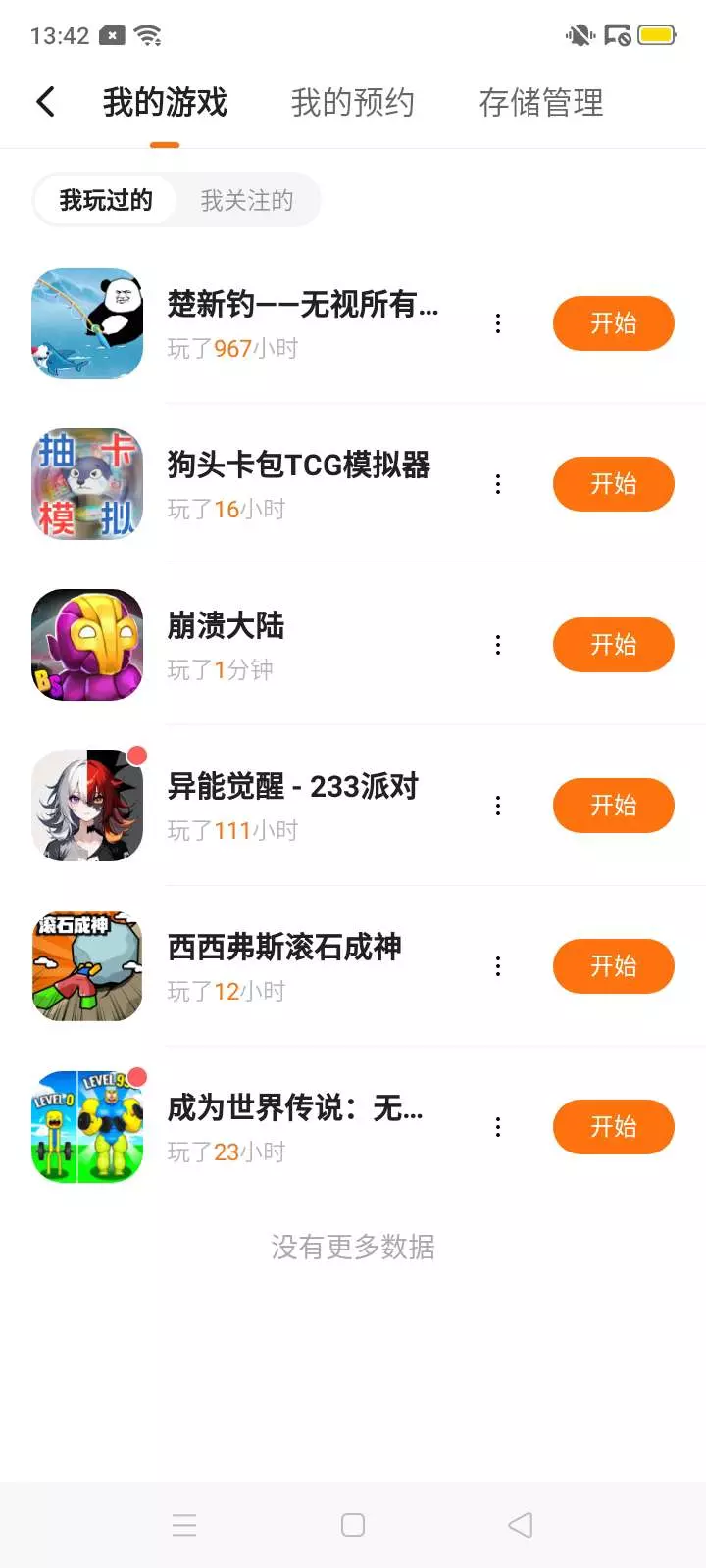Start 异能觉醒 - 233派对
The height and width of the screenshot is (1568, 706).
pyautogui.click(x=613, y=806)
